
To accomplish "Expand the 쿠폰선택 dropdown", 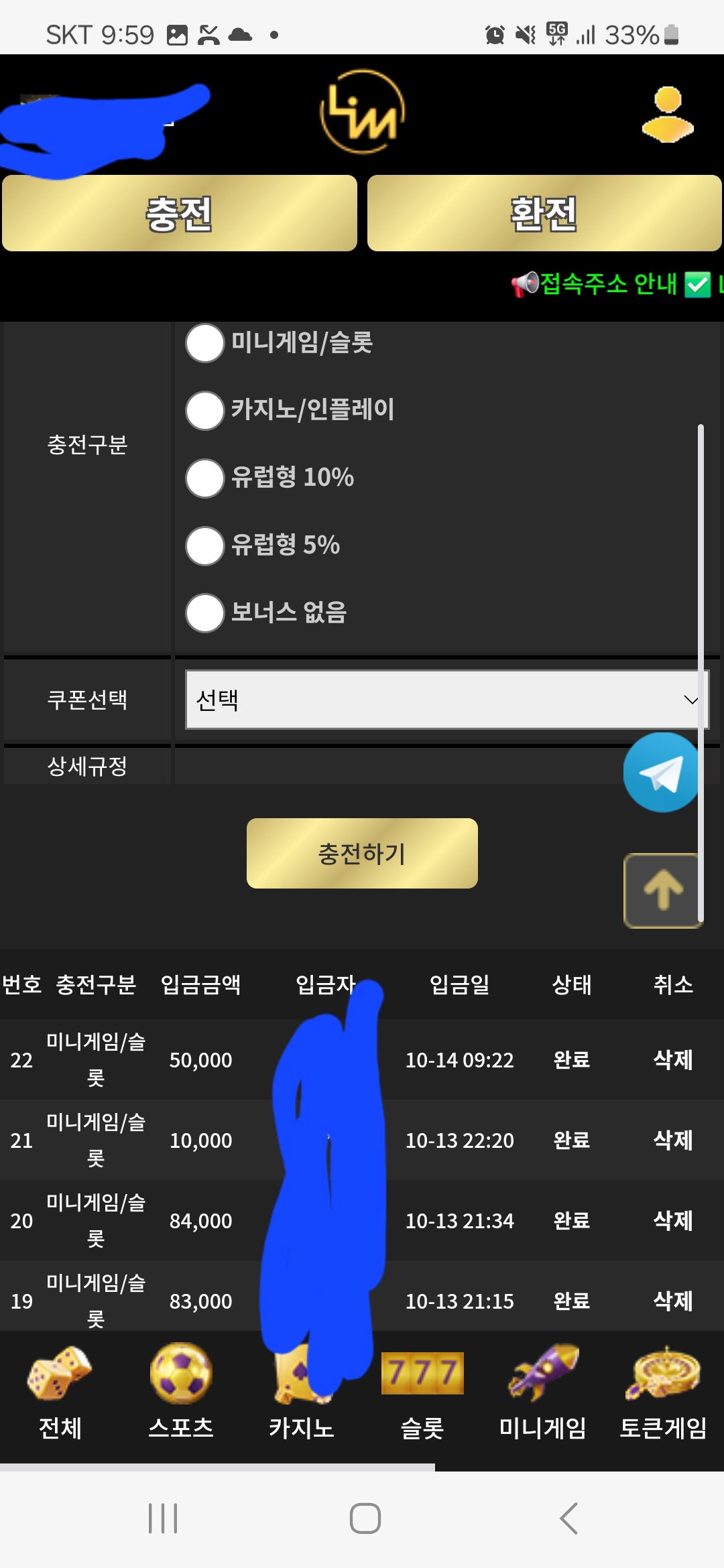I will click(x=446, y=700).
